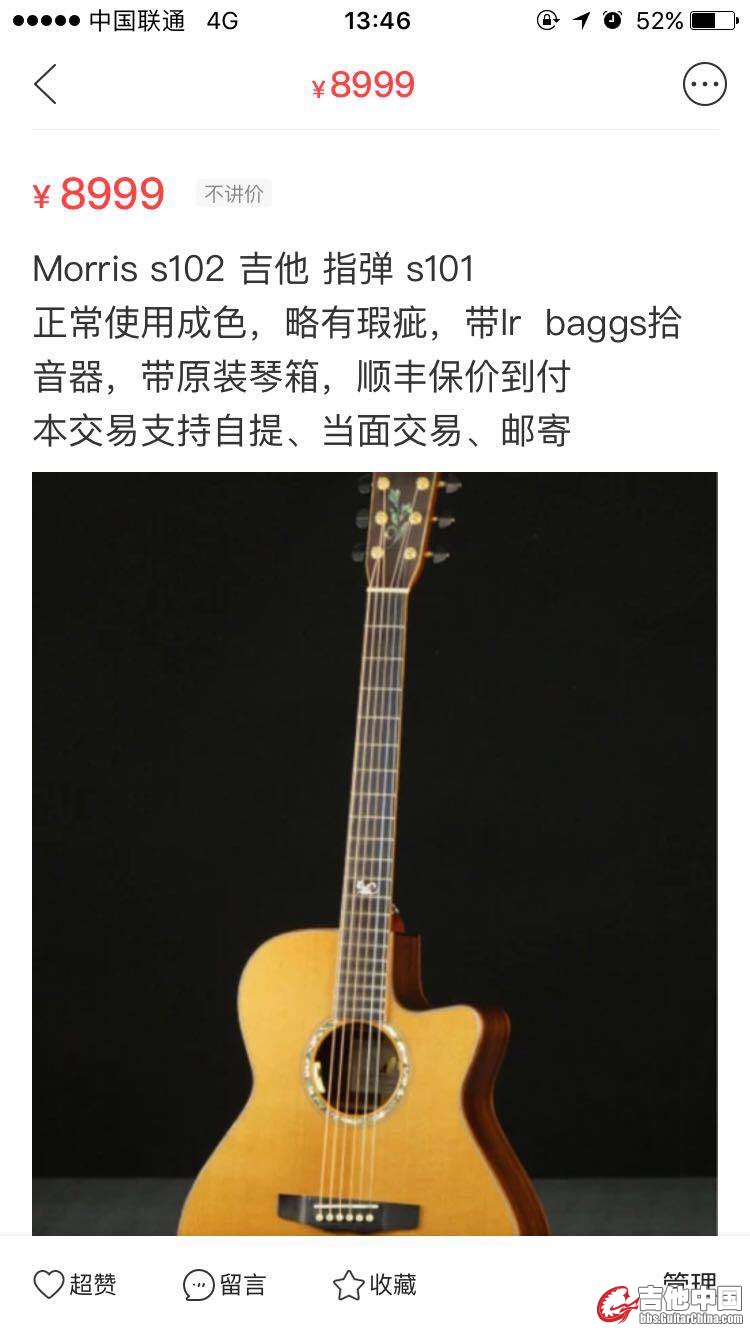Tap 超赞 to like this listing
This screenshot has height=1334, width=750.
point(75,1284)
